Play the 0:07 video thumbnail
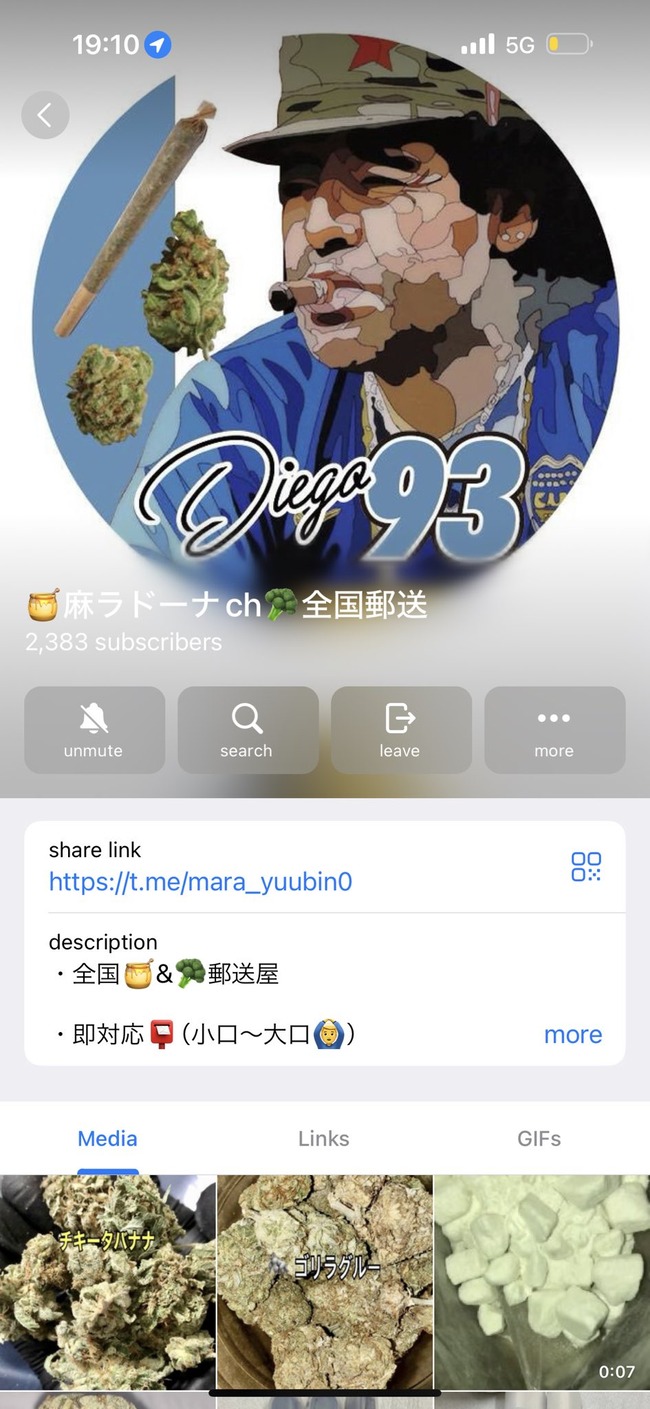The width and height of the screenshot is (650, 1409). pos(541,1280)
